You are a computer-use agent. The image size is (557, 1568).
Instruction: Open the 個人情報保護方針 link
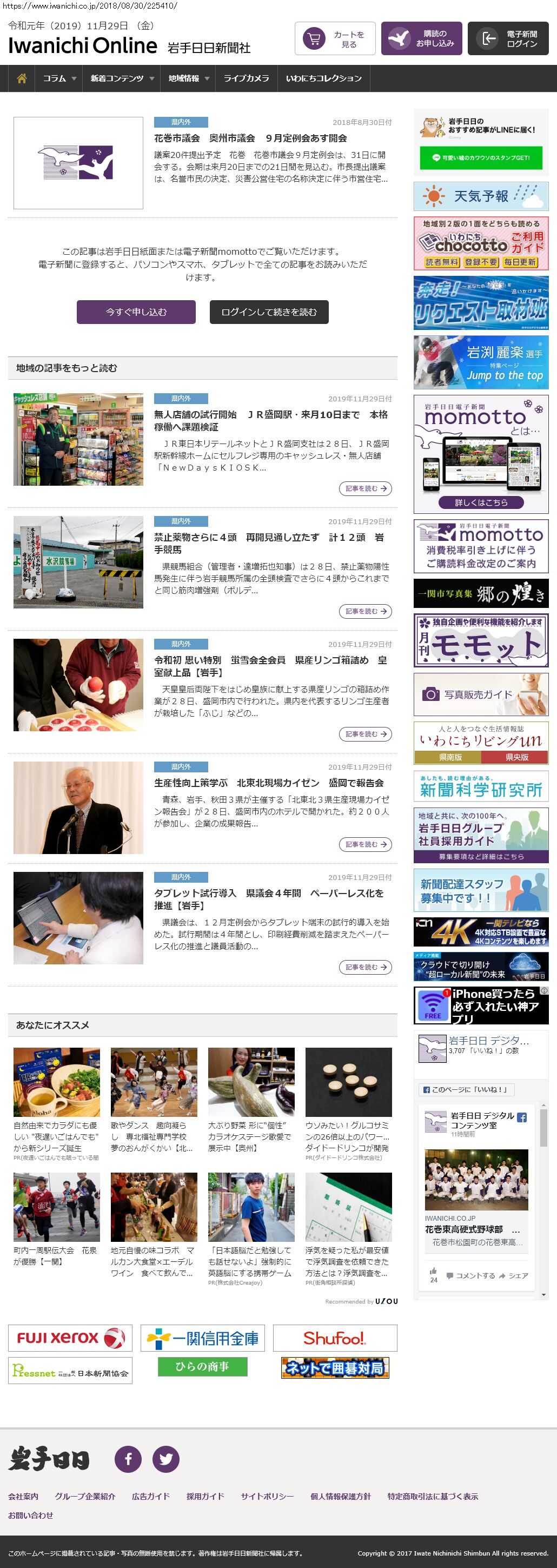coord(340,1496)
